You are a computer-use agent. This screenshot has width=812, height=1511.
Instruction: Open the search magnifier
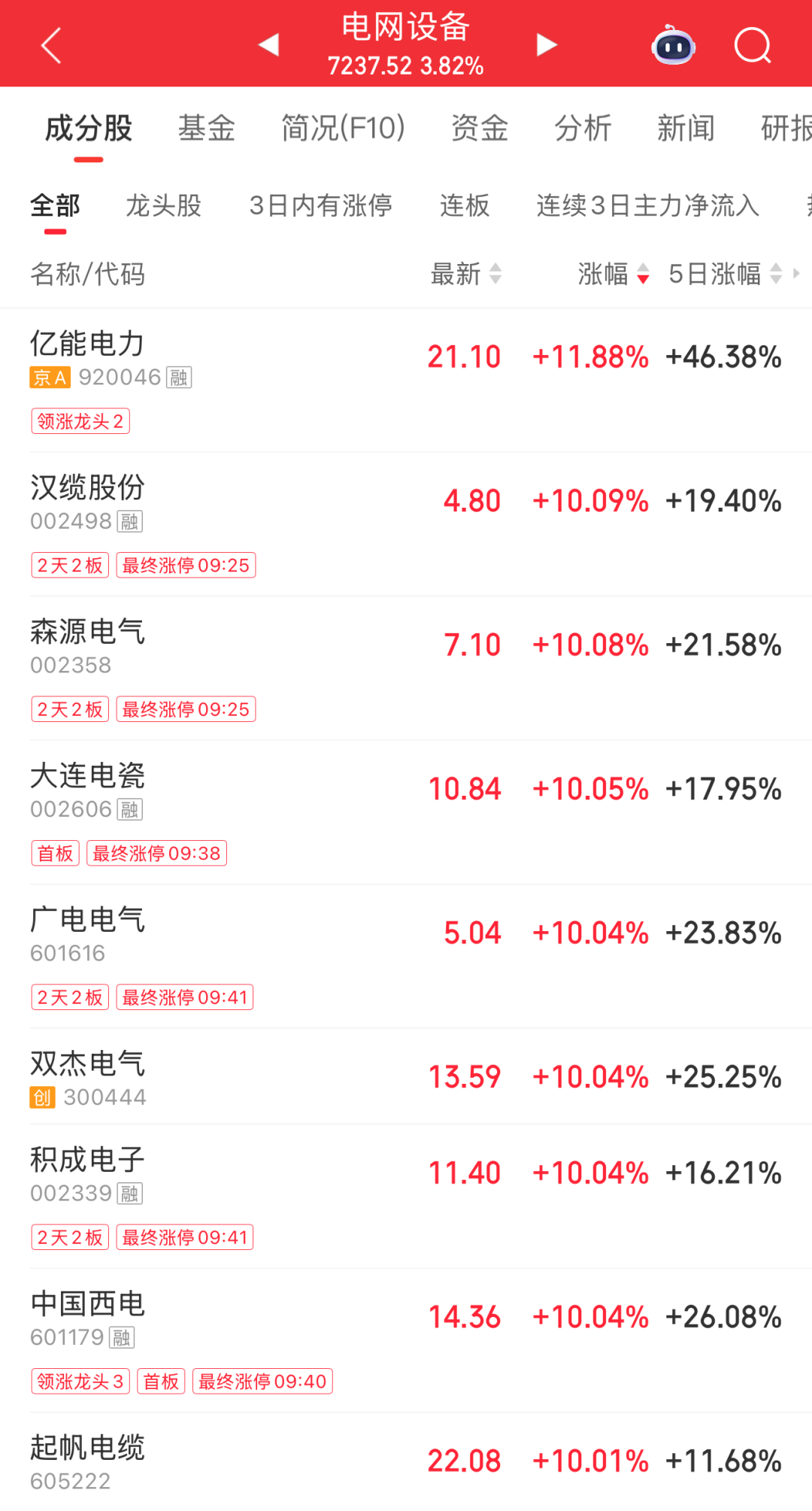pyautogui.click(x=752, y=46)
